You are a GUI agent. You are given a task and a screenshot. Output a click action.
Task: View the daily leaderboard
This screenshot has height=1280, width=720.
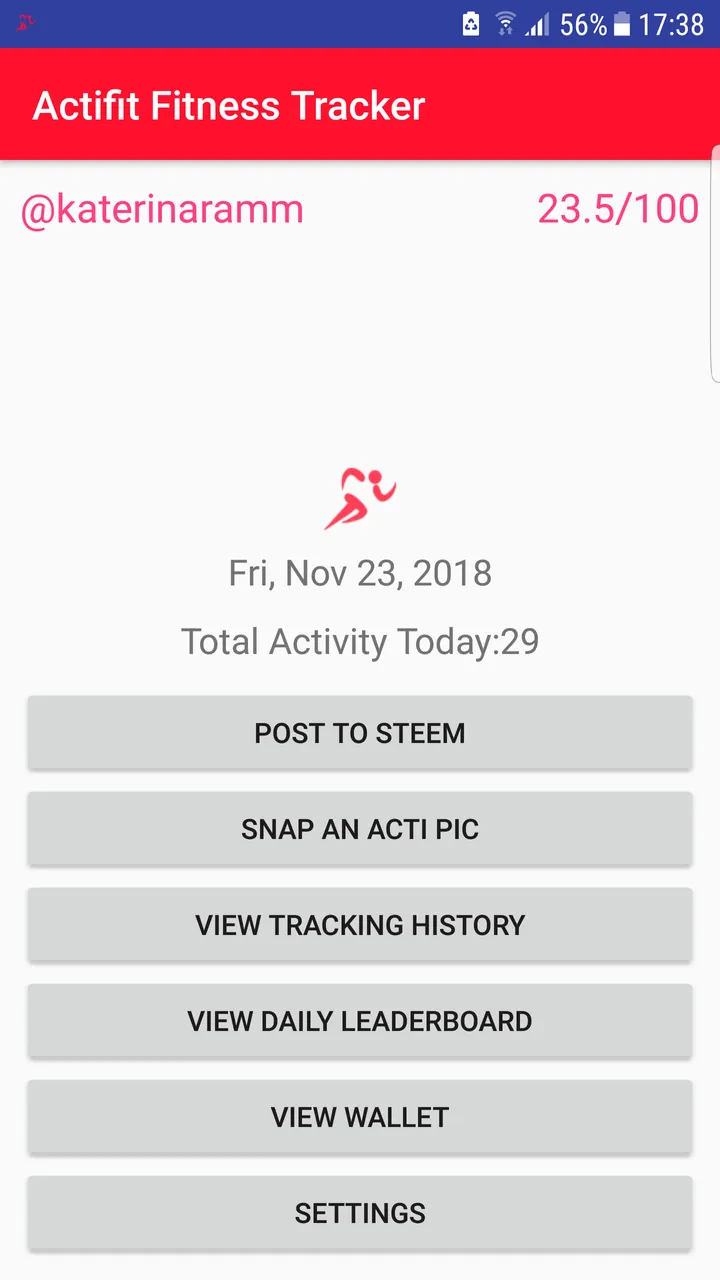[360, 1021]
